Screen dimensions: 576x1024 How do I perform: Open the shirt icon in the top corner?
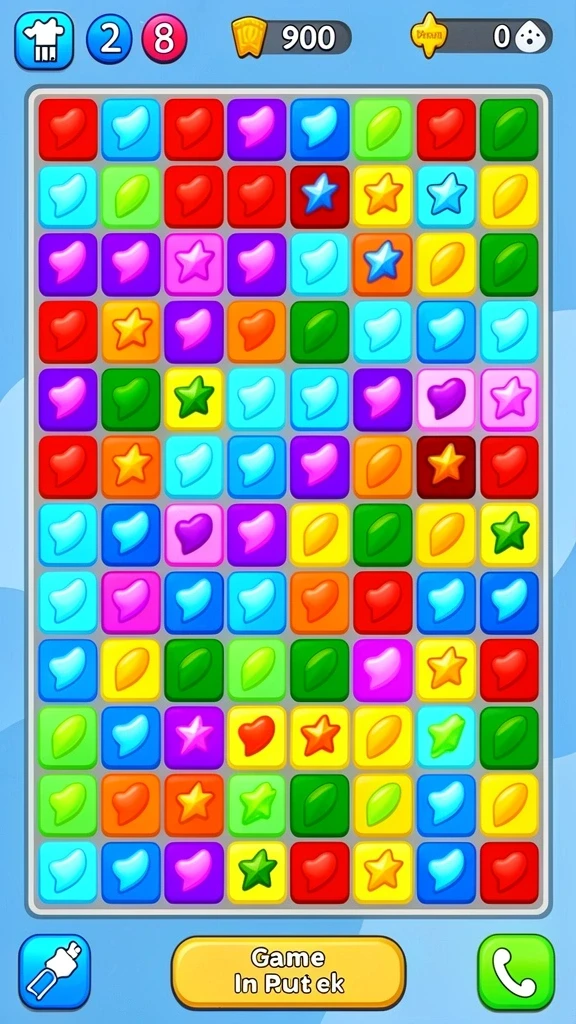(44, 40)
